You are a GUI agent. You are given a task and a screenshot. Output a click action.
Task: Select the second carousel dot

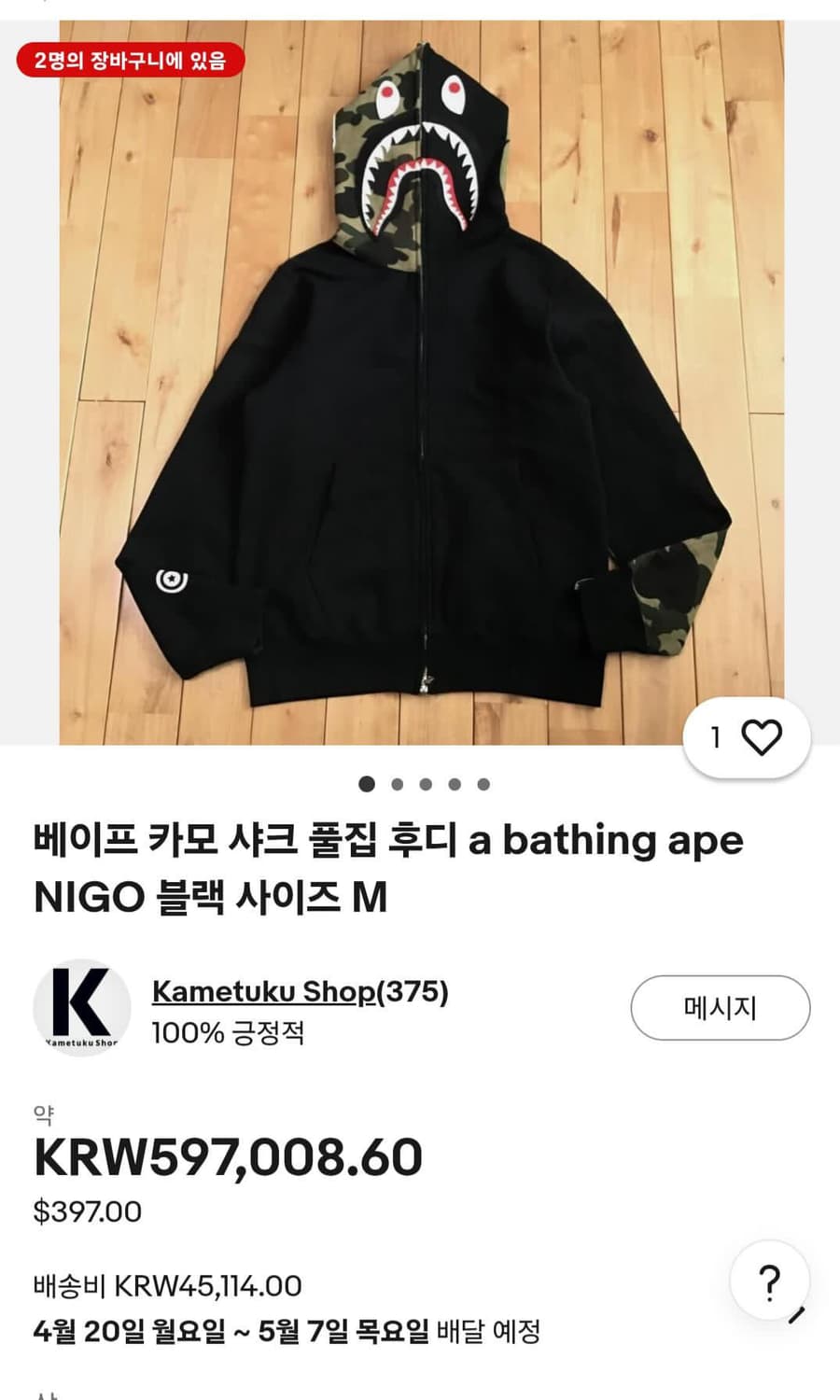coord(395,785)
